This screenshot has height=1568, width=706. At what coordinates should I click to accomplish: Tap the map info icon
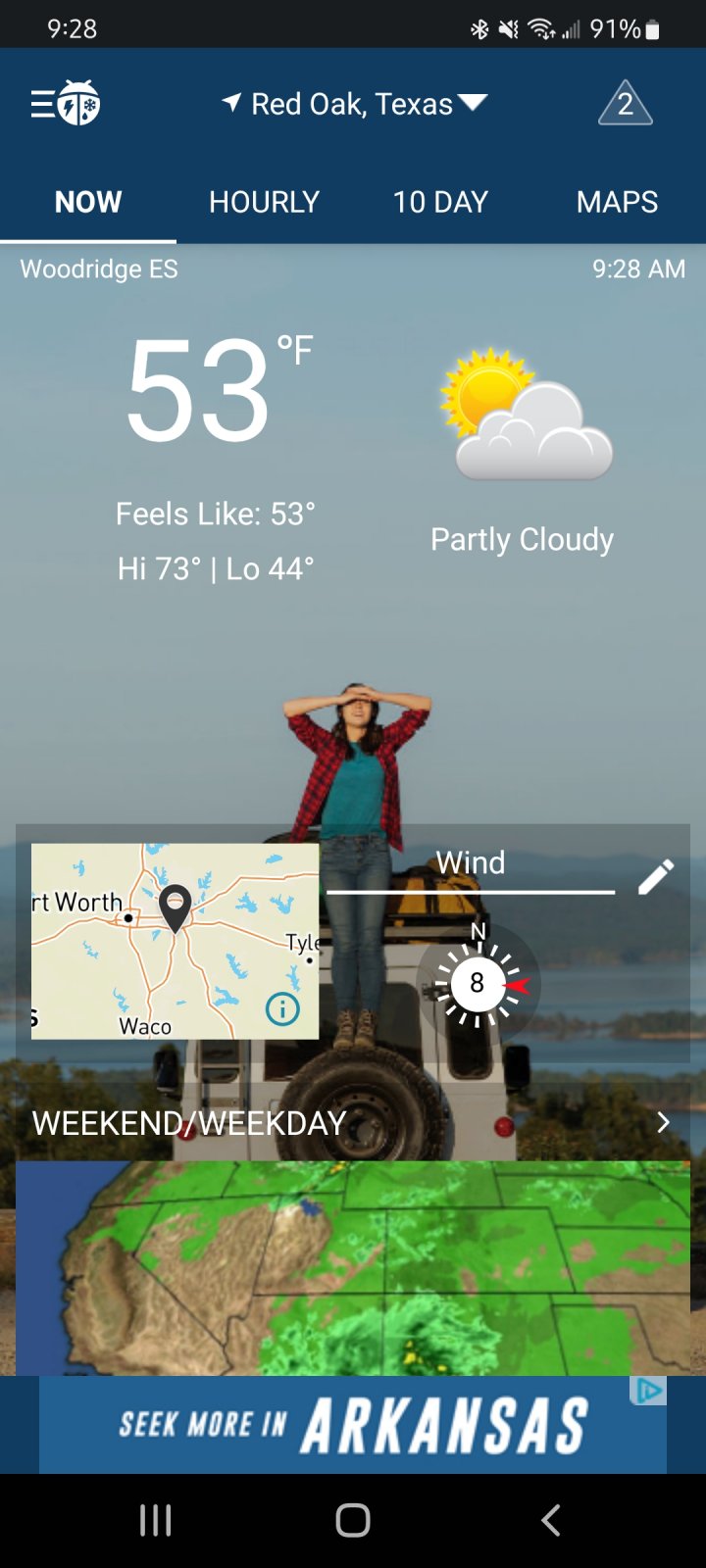click(x=282, y=1007)
